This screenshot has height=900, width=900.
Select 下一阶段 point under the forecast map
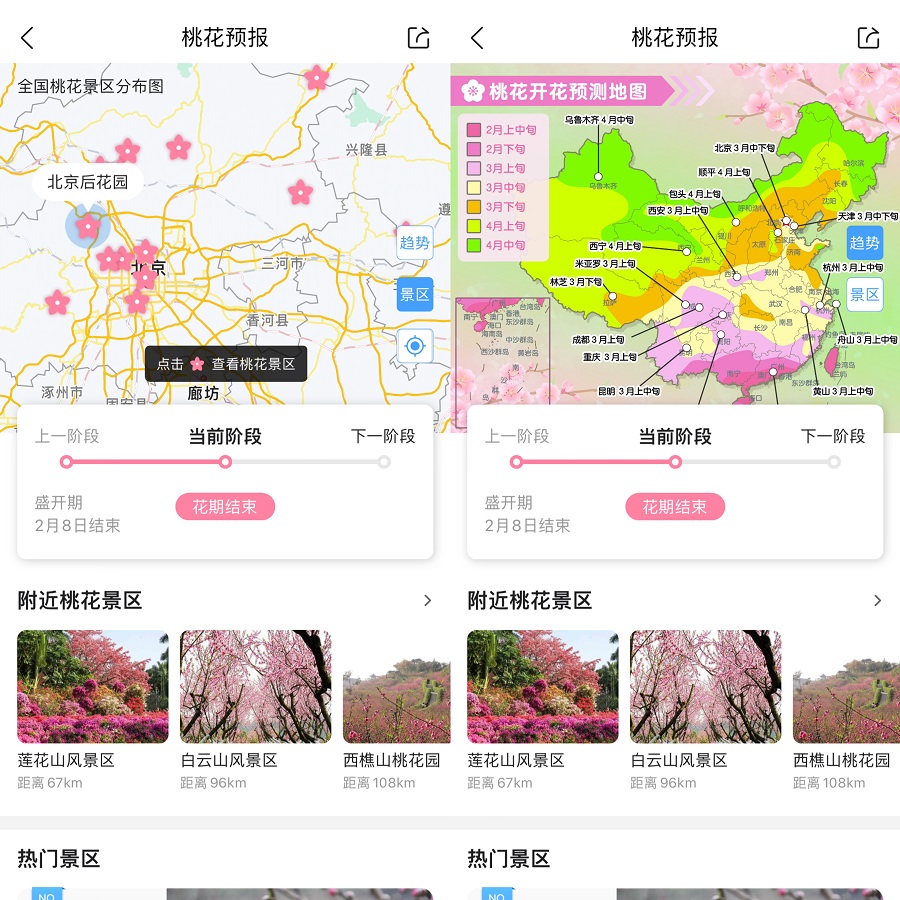[x=834, y=462]
